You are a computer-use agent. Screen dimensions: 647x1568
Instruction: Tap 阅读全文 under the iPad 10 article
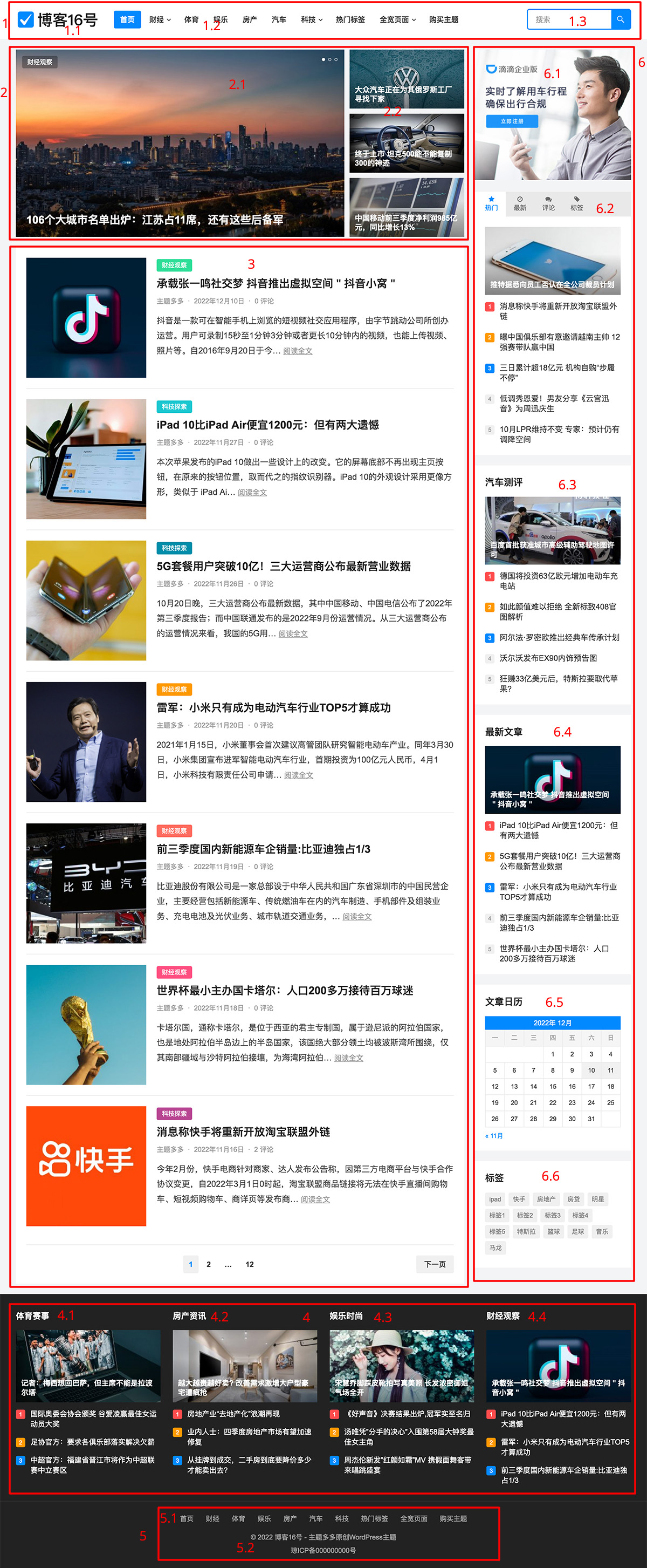pyautogui.click(x=252, y=493)
